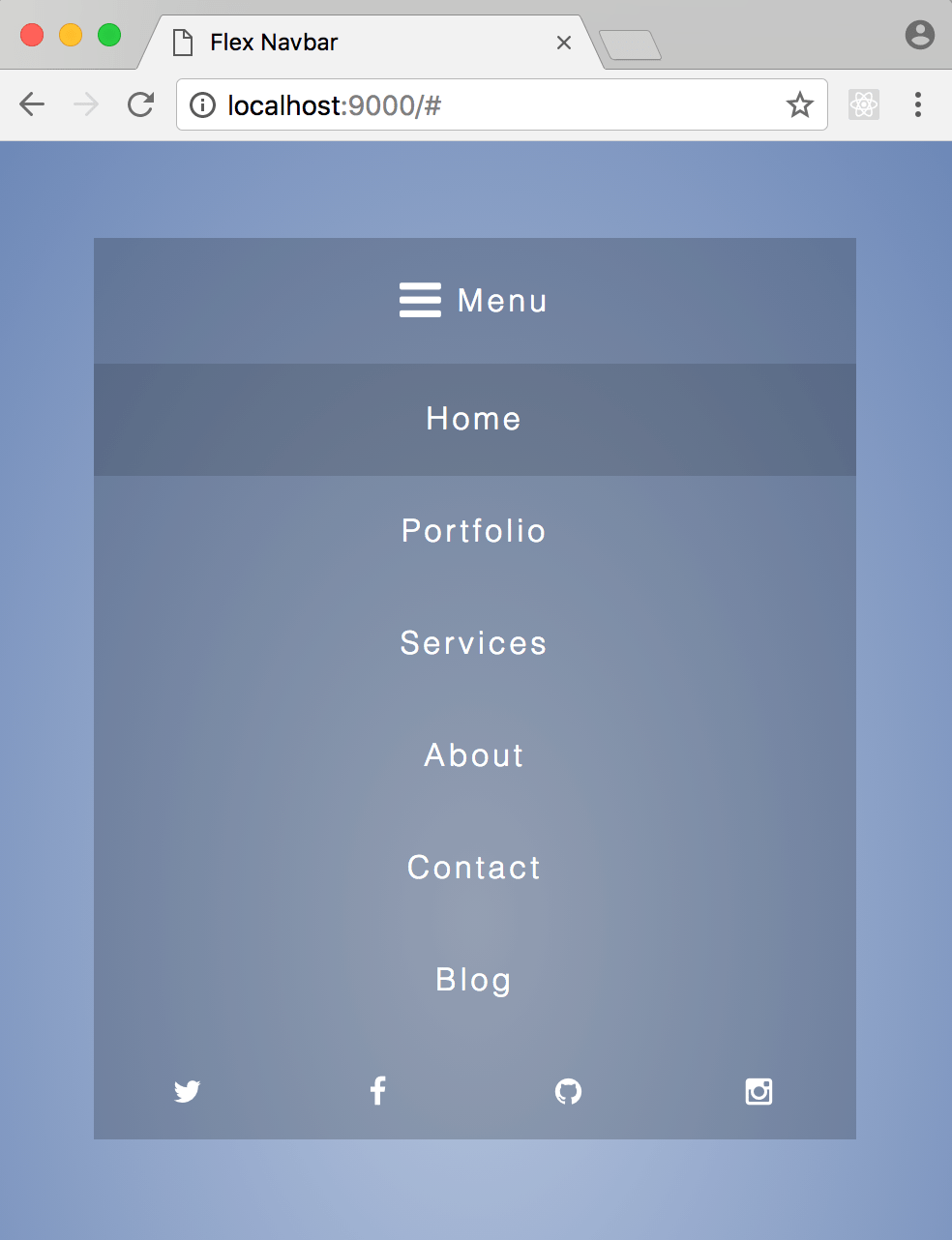The width and height of the screenshot is (952, 1240).
Task: Bookmark the page using the star icon
Action: (x=800, y=104)
